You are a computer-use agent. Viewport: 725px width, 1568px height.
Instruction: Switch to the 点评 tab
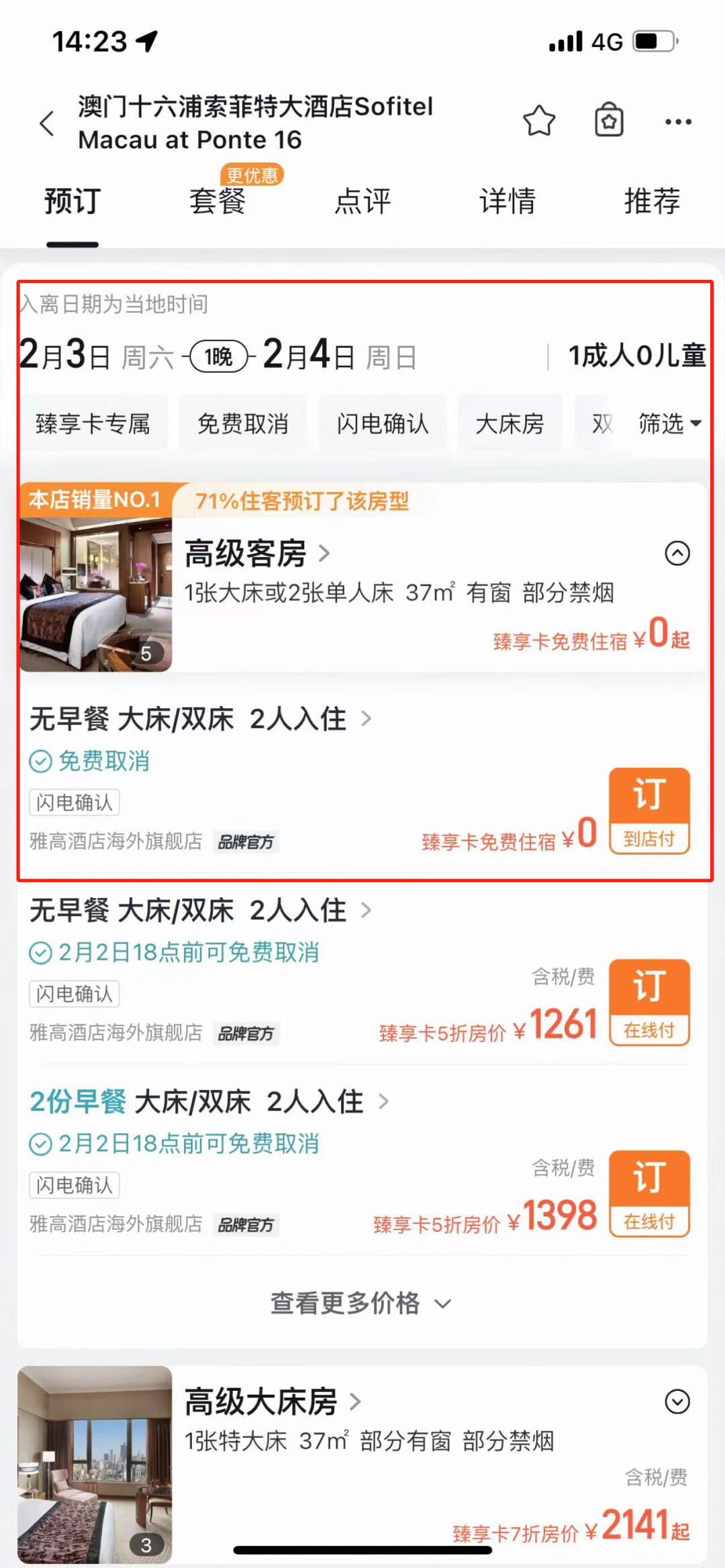click(362, 201)
